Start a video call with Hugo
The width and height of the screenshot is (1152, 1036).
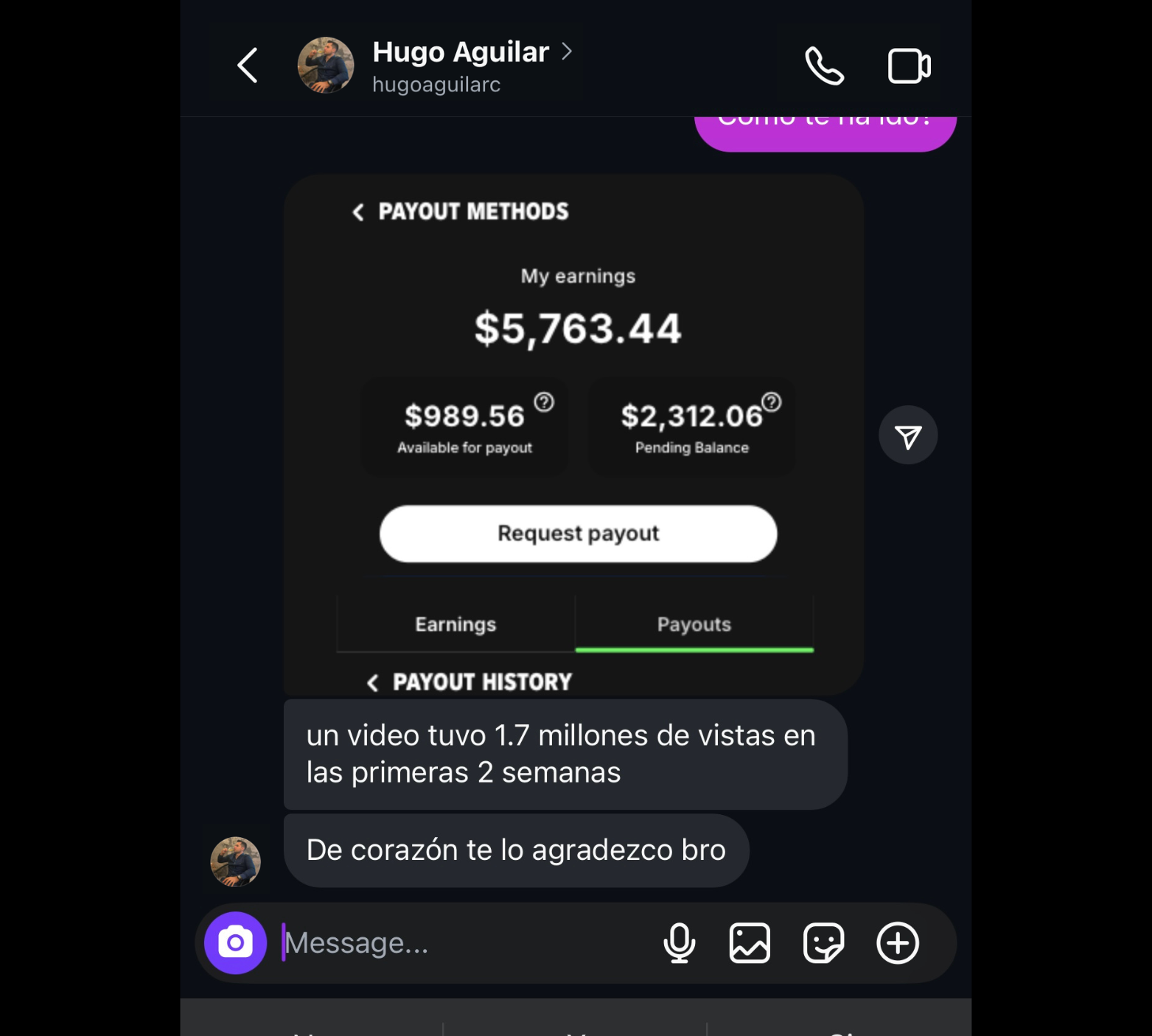[x=909, y=66]
